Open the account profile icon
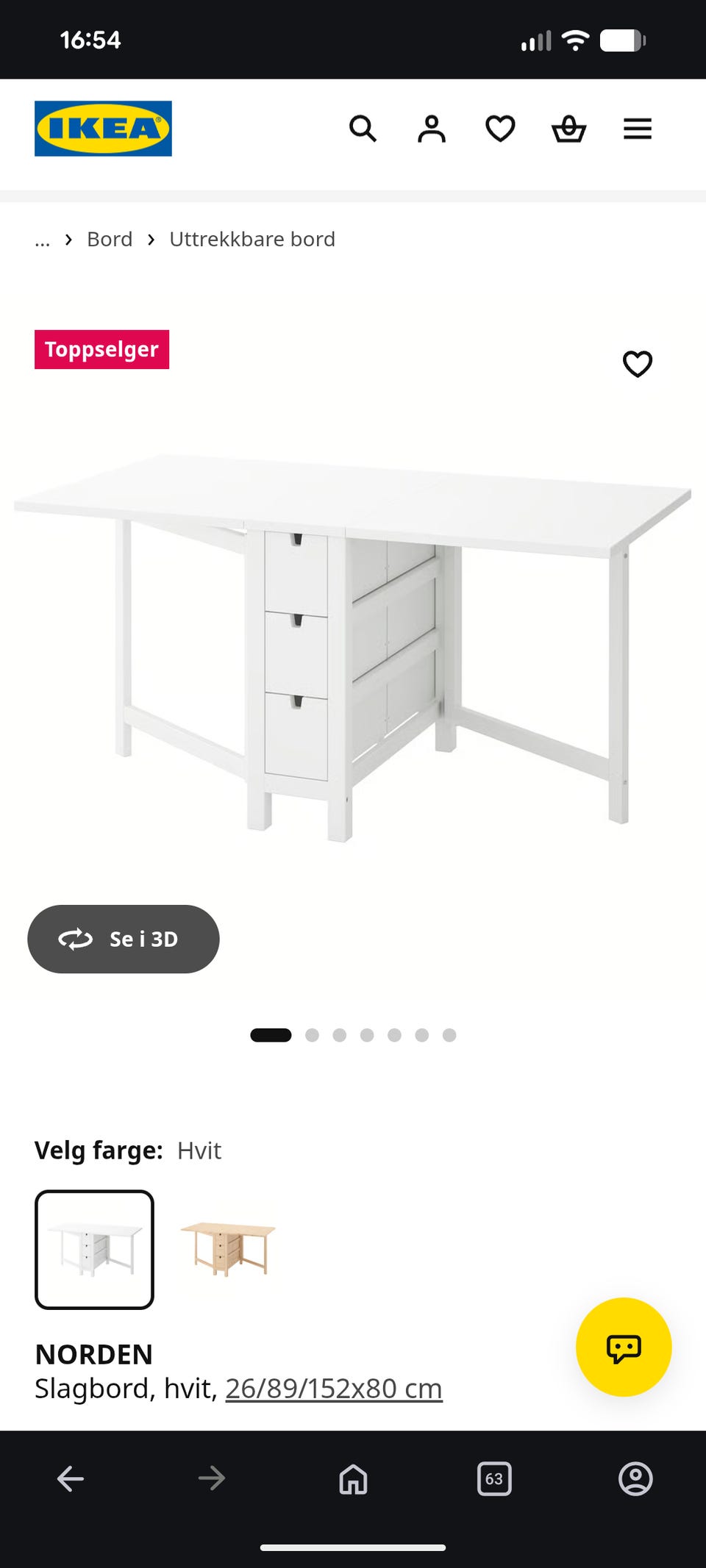This screenshot has height=1568, width=706. pyautogui.click(x=432, y=129)
